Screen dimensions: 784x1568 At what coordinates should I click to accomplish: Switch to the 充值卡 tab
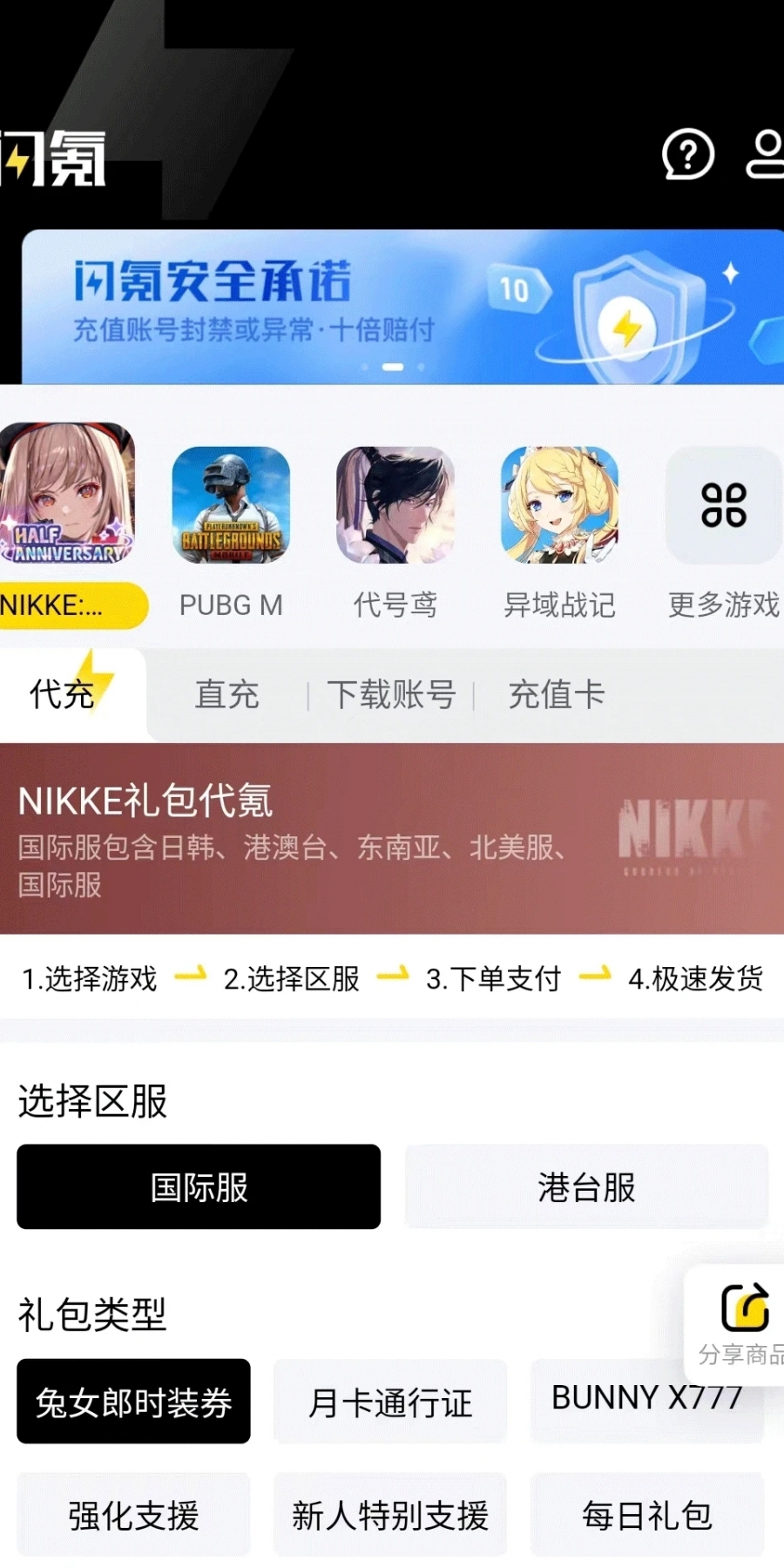(556, 695)
